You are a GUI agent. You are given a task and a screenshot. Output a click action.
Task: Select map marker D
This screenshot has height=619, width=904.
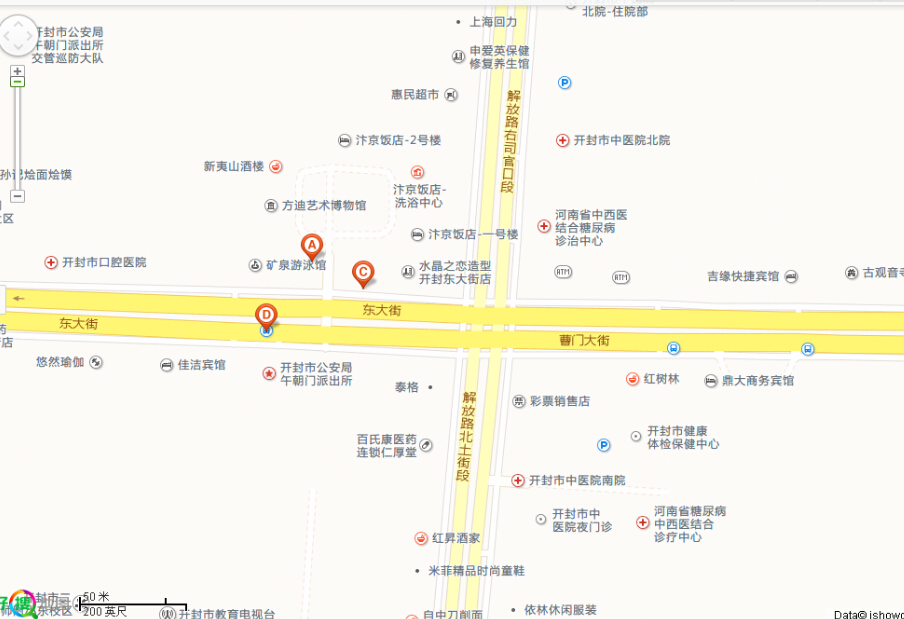click(x=266, y=313)
